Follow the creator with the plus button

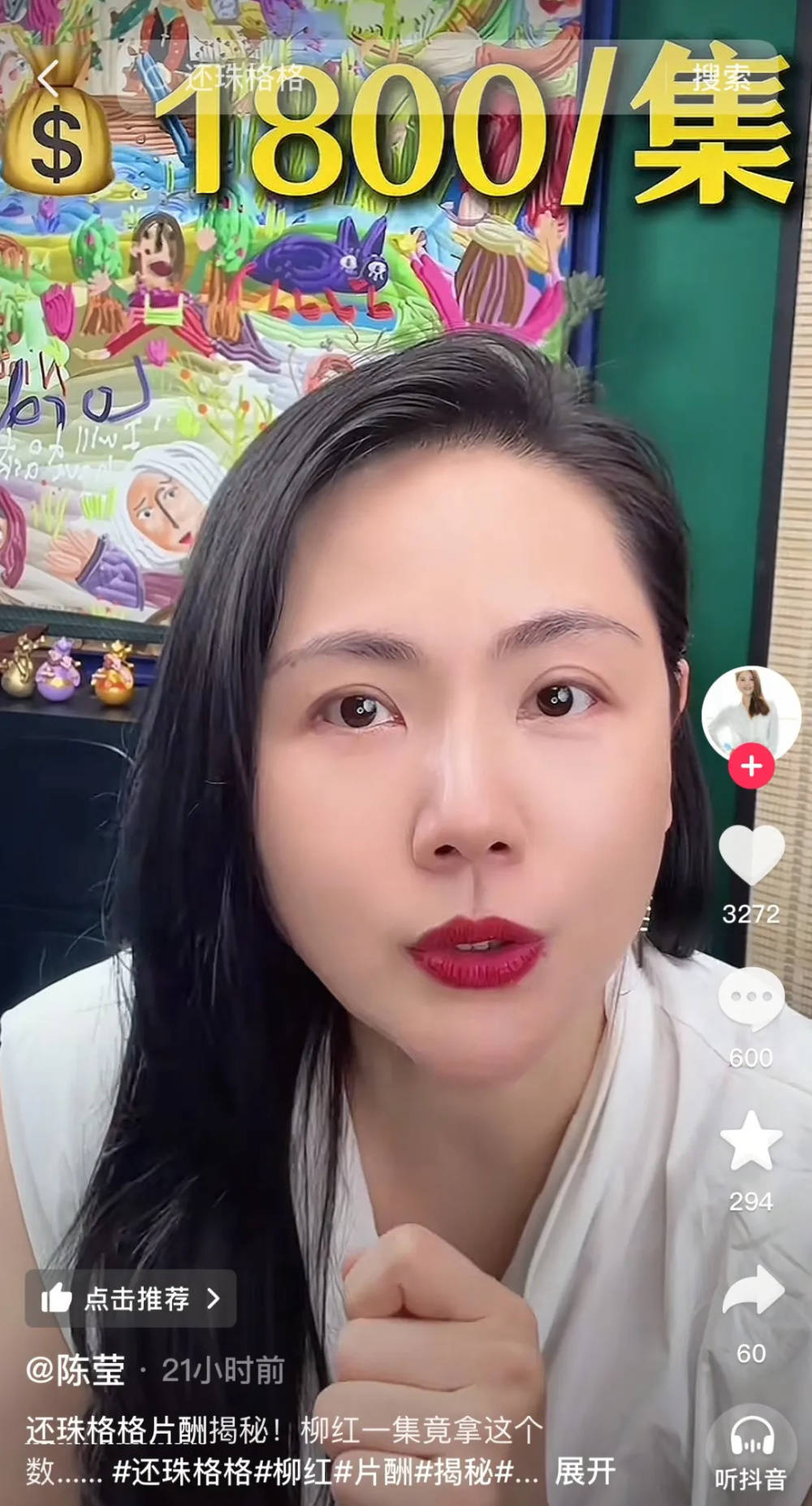[x=751, y=766]
